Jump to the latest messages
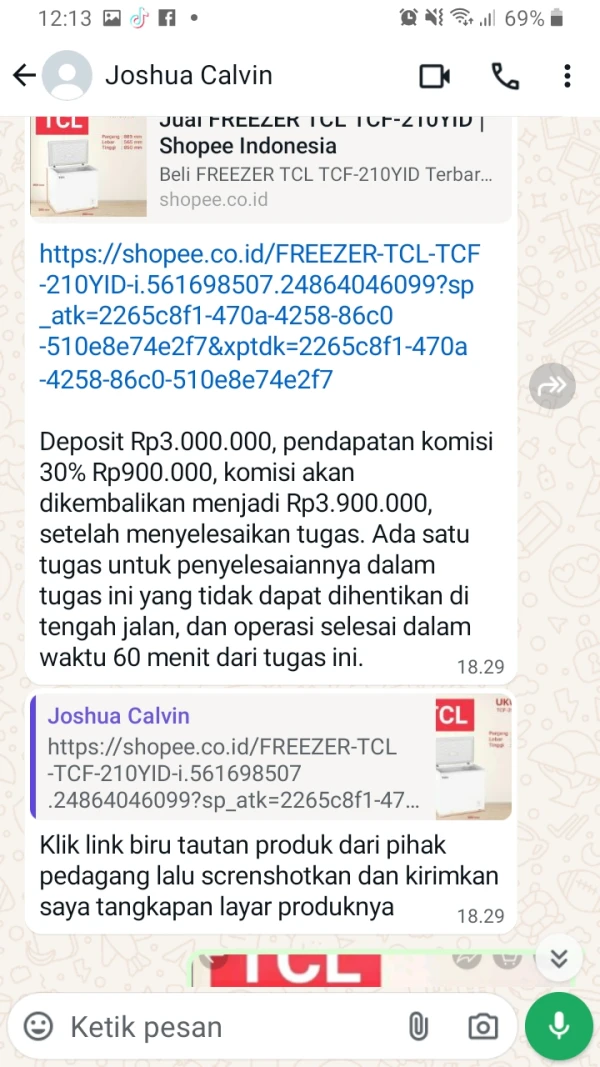Screen dimensions: 600x1067 point(559,958)
